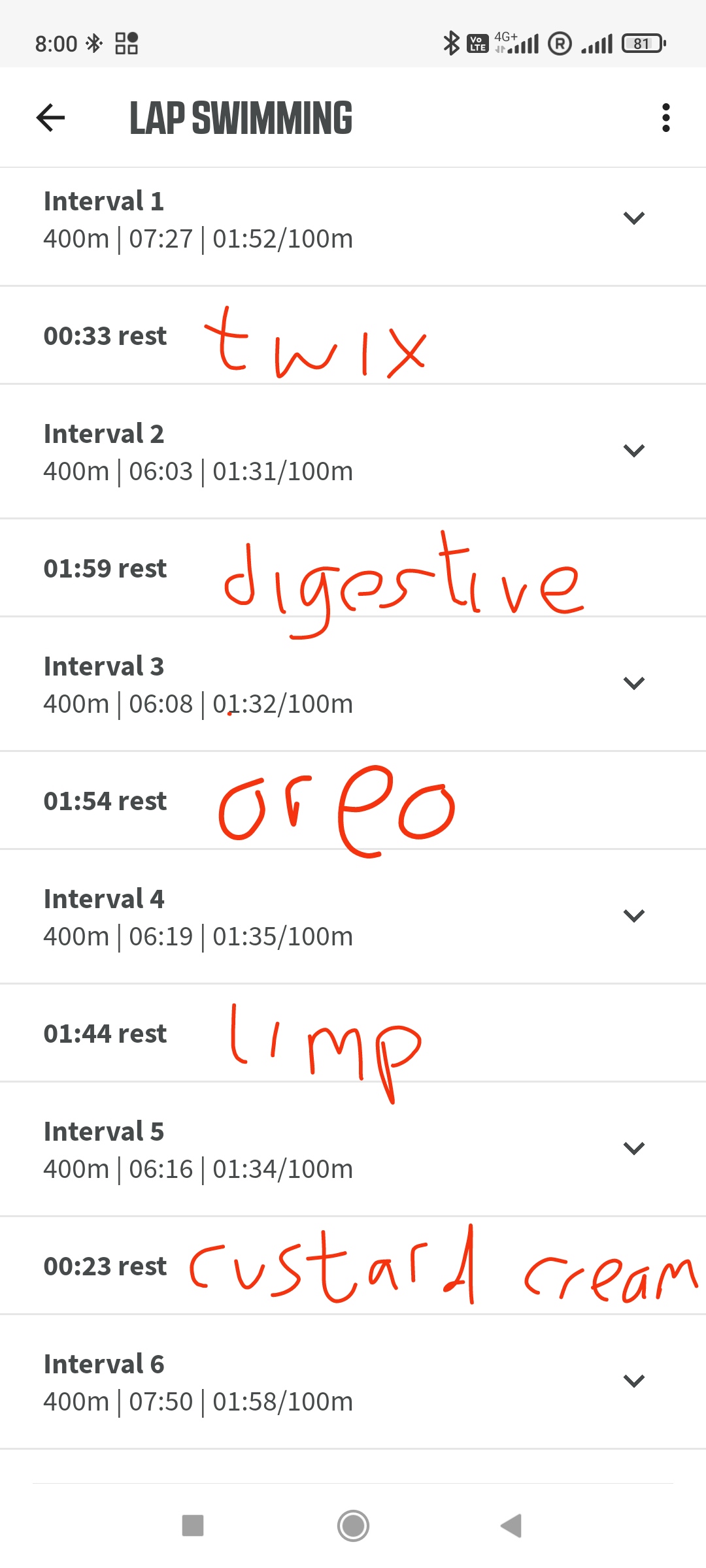The width and height of the screenshot is (706, 1568).
Task: Expand the Interval 2 chevron
Action: pyautogui.click(x=633, y=451)
